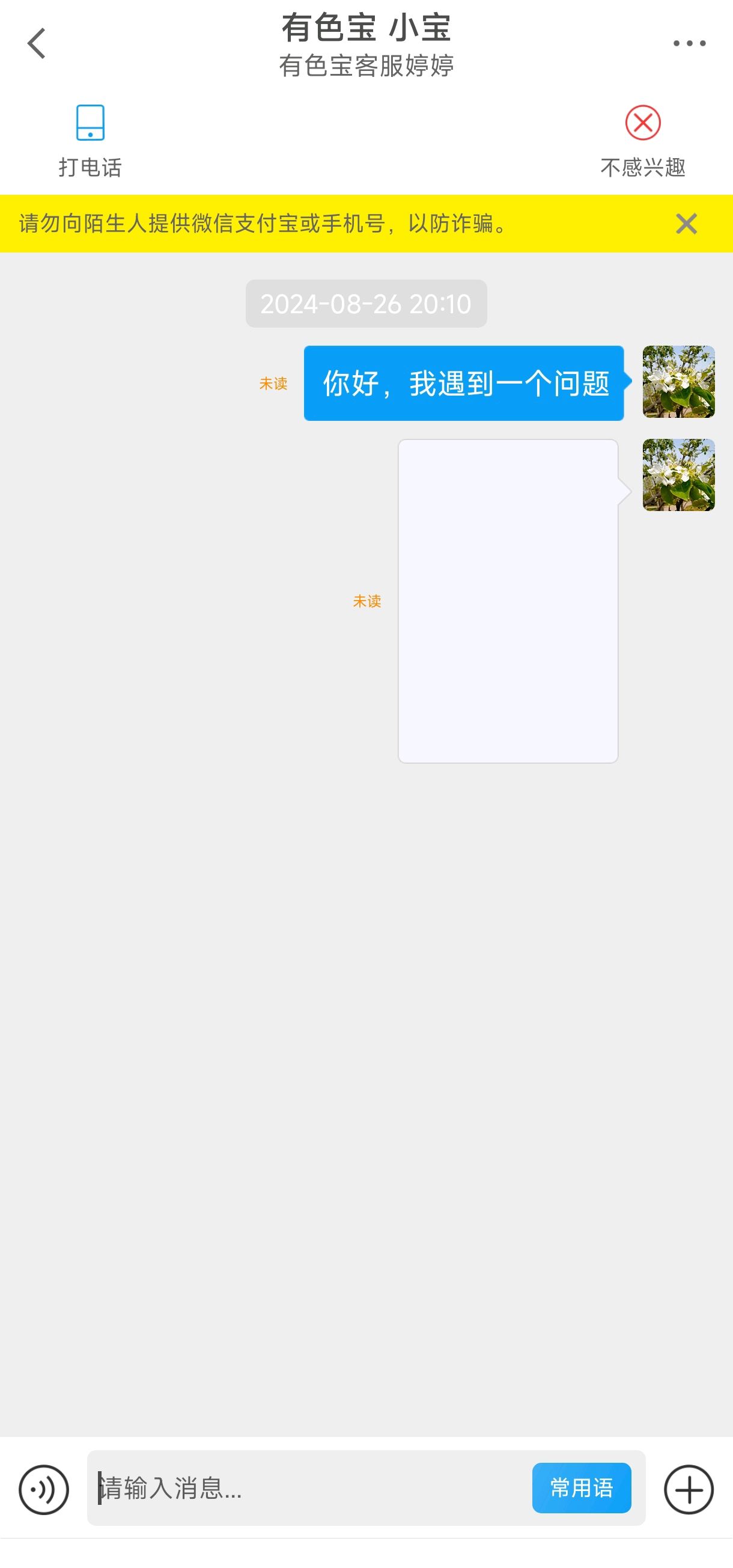Go back using the top-left arrow
This screenshot has width=733, height=1568.
(37, 44)
